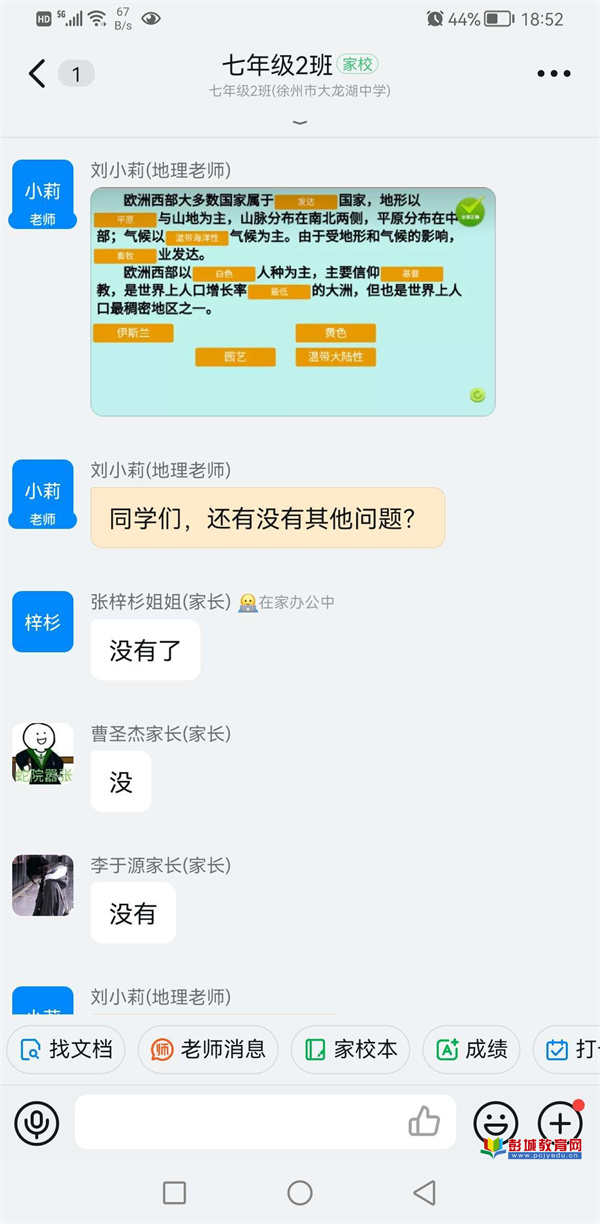This screenshot has width=600, height=1224.
Task: Open the 家校本 homework book
Action: click(350, 1049)
